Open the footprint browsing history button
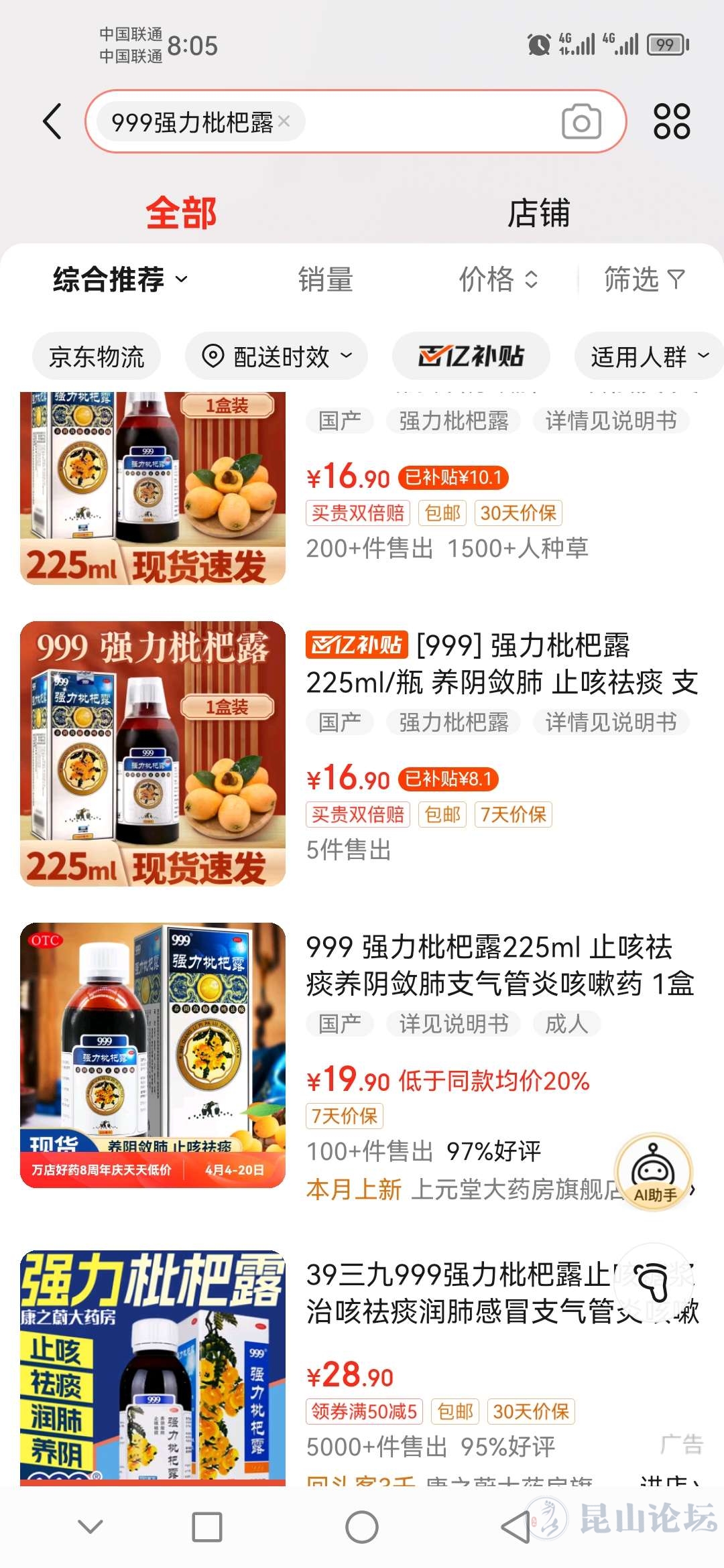Screen dimensions: 724x1568 pyautogui.click(x=653, y=1283)
